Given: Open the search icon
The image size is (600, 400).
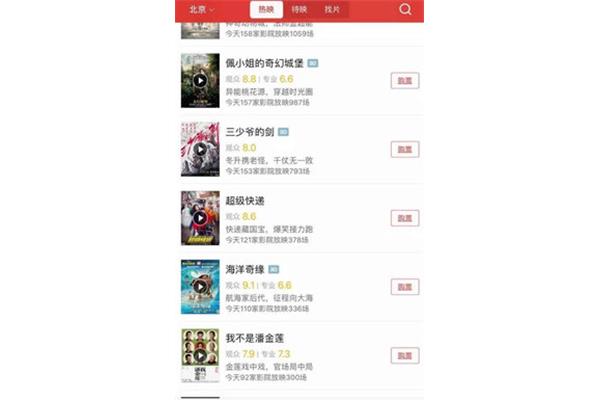Looking at the screenshot, I should pyautogui.click(x=405, y=10).
